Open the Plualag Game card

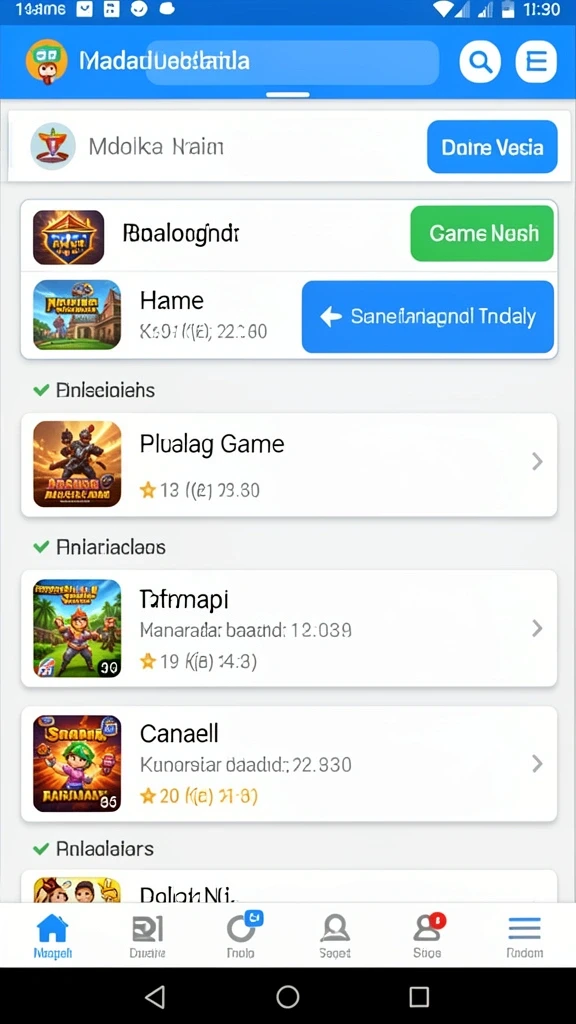pos(289,464)
